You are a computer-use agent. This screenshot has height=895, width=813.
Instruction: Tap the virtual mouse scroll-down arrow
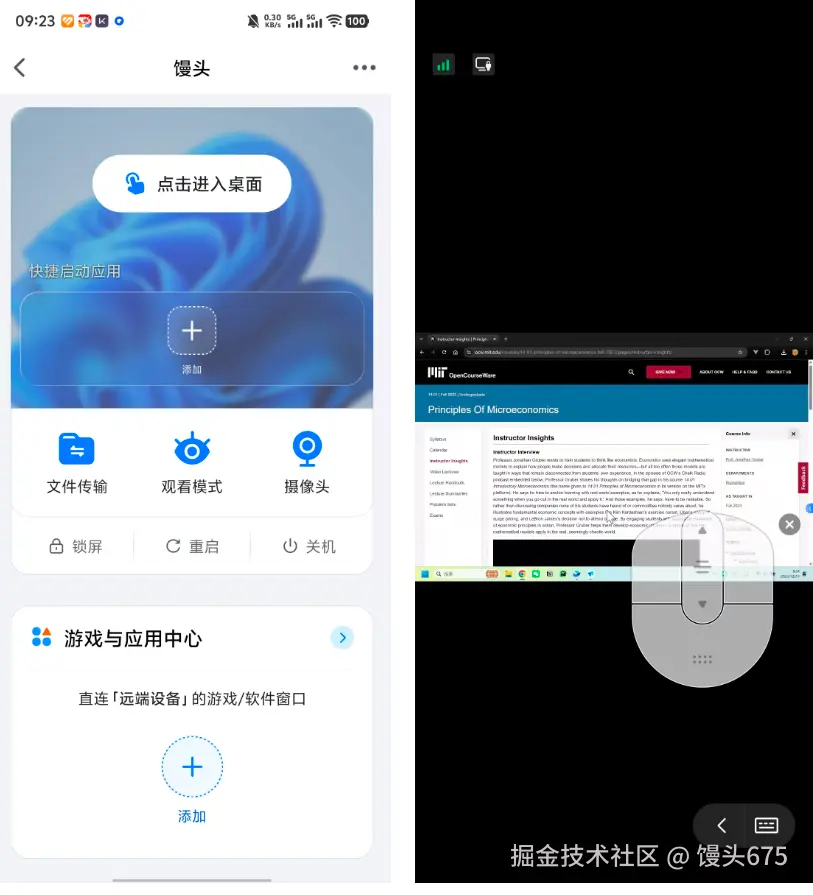(x=702, y=604)
